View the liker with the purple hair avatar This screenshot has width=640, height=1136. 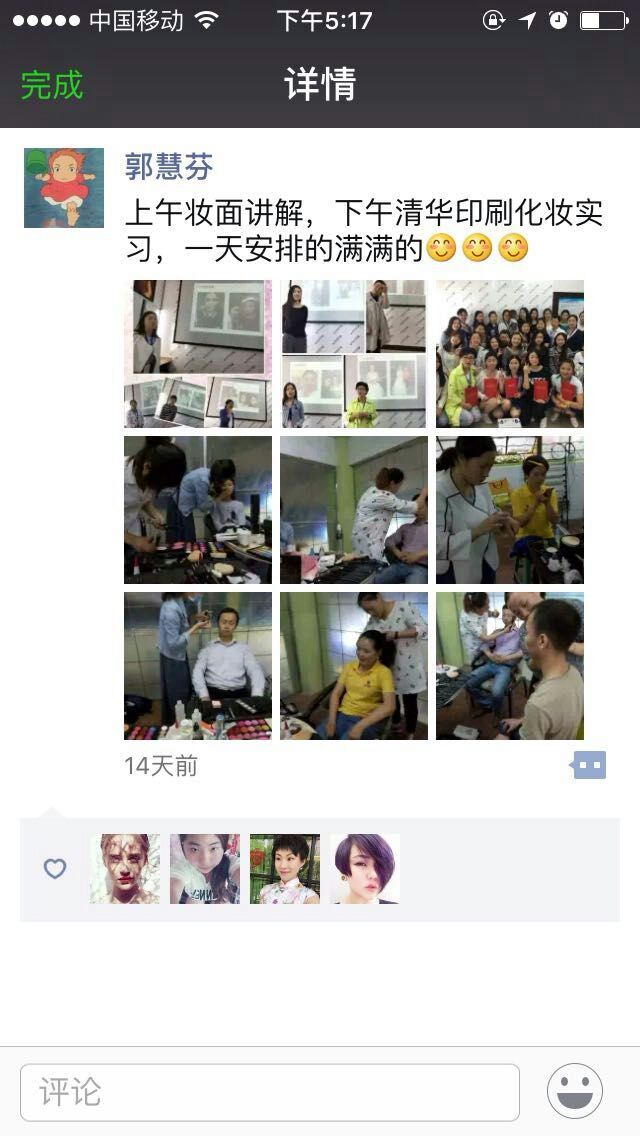coord(365,869)
